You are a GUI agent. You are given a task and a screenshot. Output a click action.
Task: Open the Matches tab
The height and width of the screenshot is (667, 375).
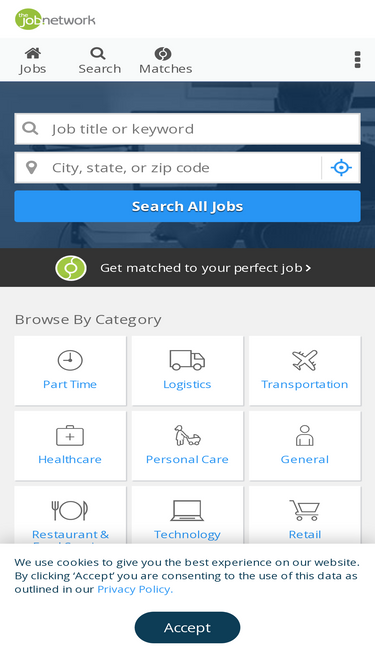pyautogui.click(x=165, y=60)
